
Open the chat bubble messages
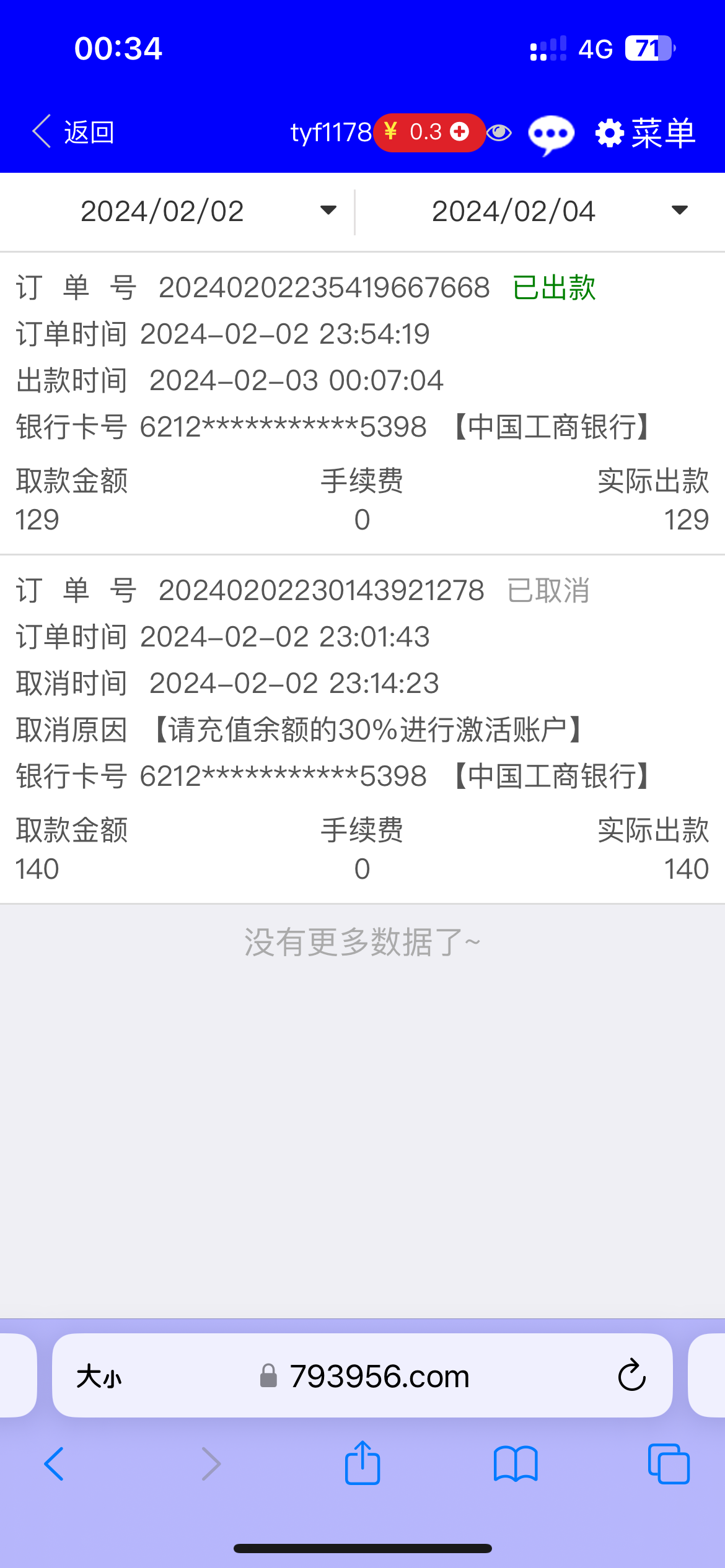[551, 134]
